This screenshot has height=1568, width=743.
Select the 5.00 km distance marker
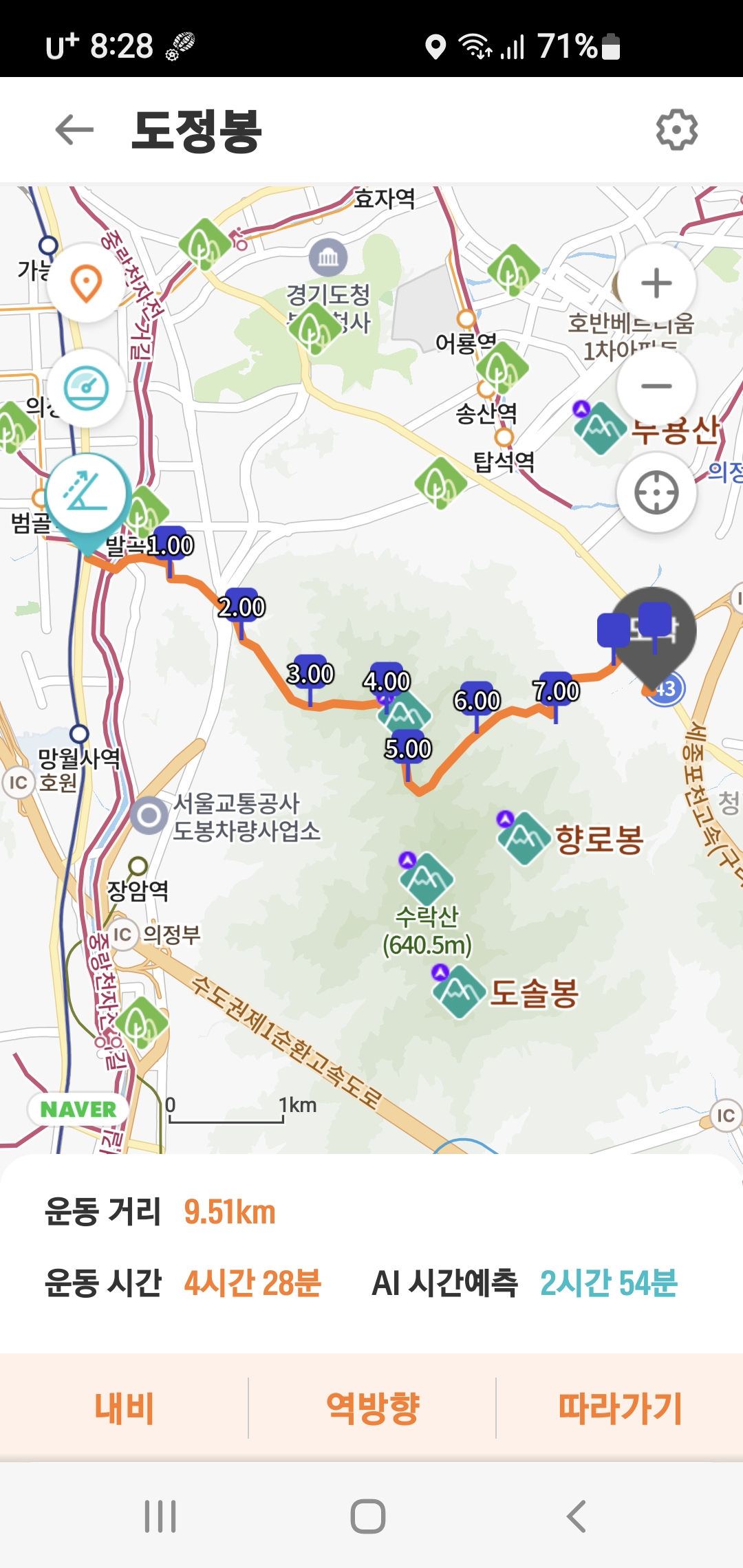[x=408, y=746]
